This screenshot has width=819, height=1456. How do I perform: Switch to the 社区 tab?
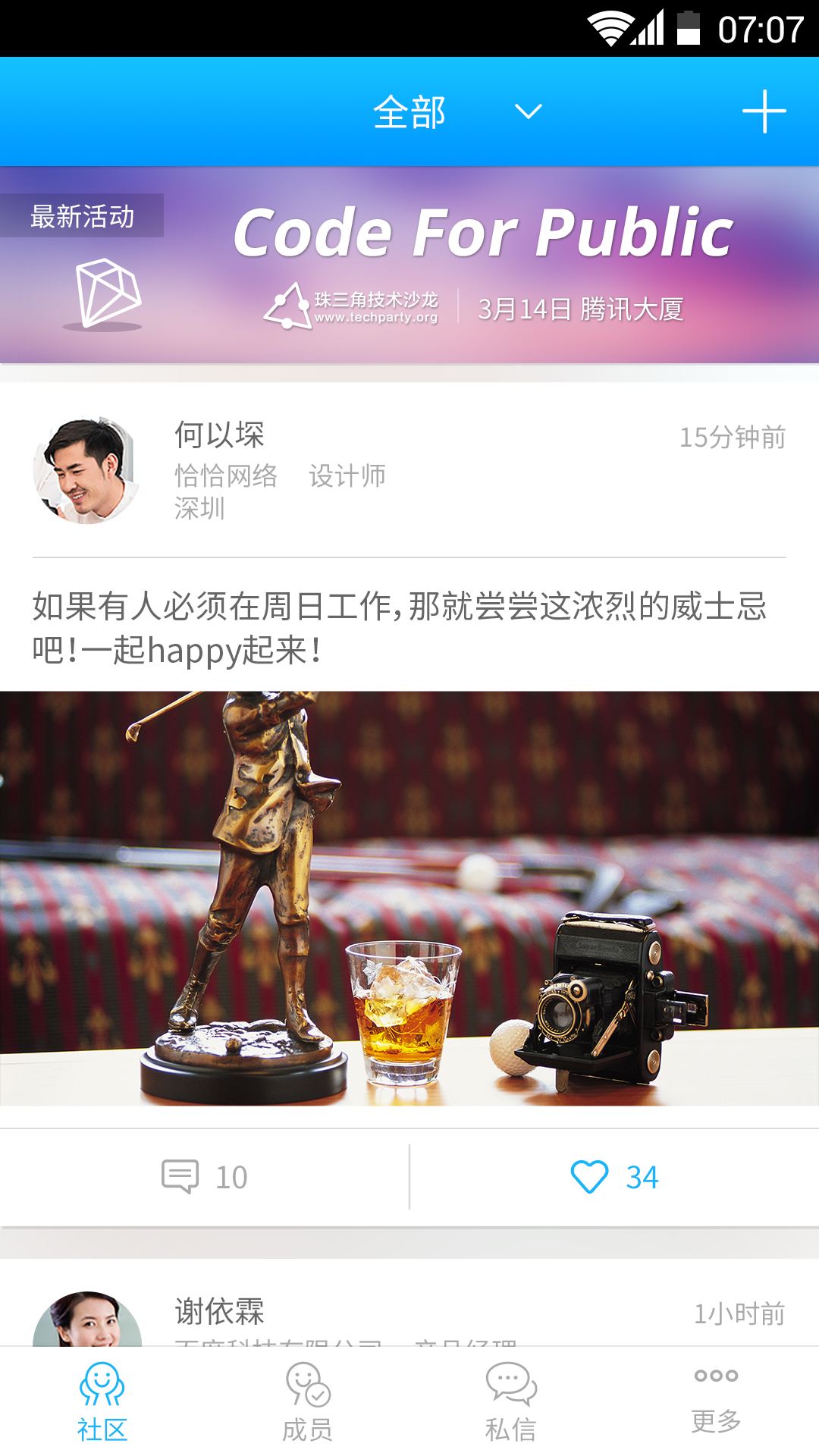pyautogui.click(x=102, y=1402)
